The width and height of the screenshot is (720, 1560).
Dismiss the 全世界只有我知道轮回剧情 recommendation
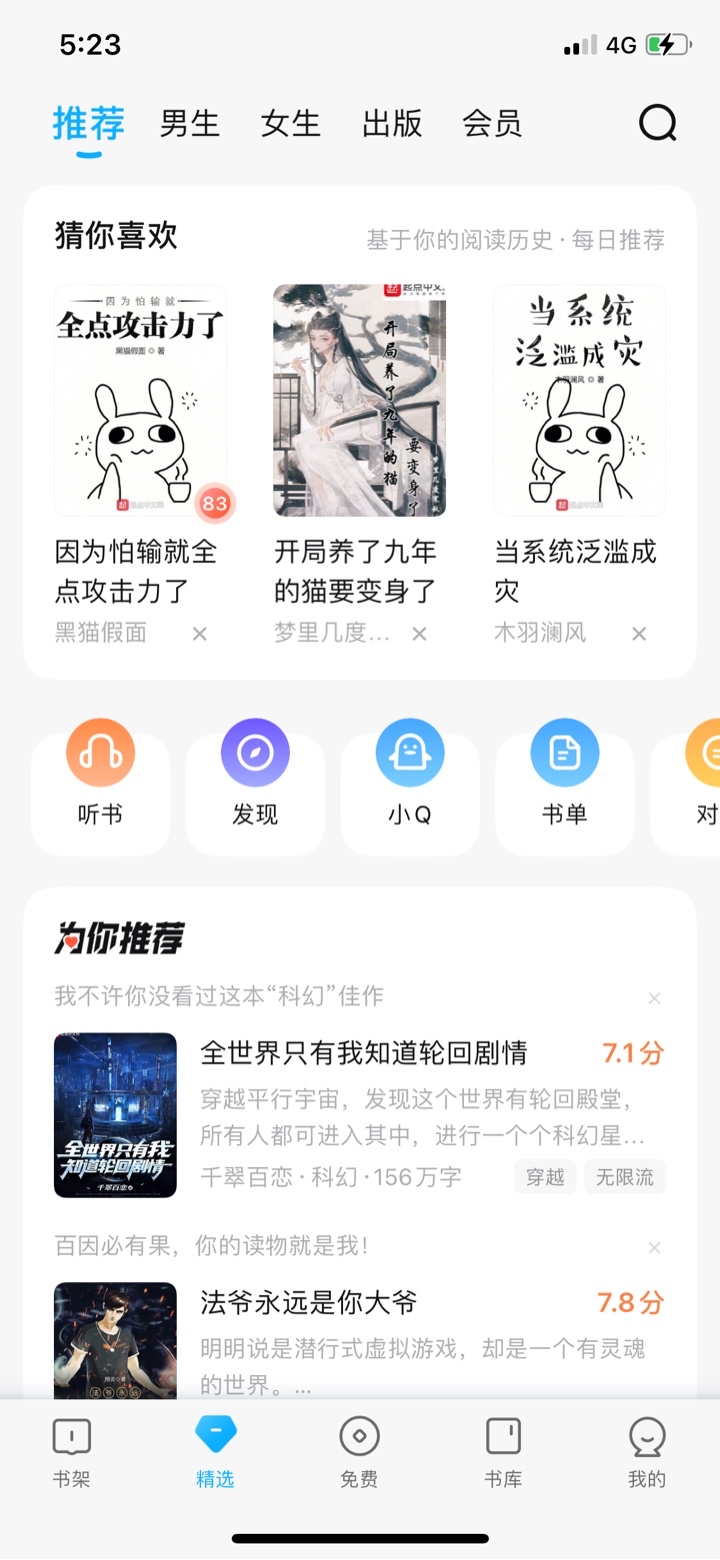(654, 998)
